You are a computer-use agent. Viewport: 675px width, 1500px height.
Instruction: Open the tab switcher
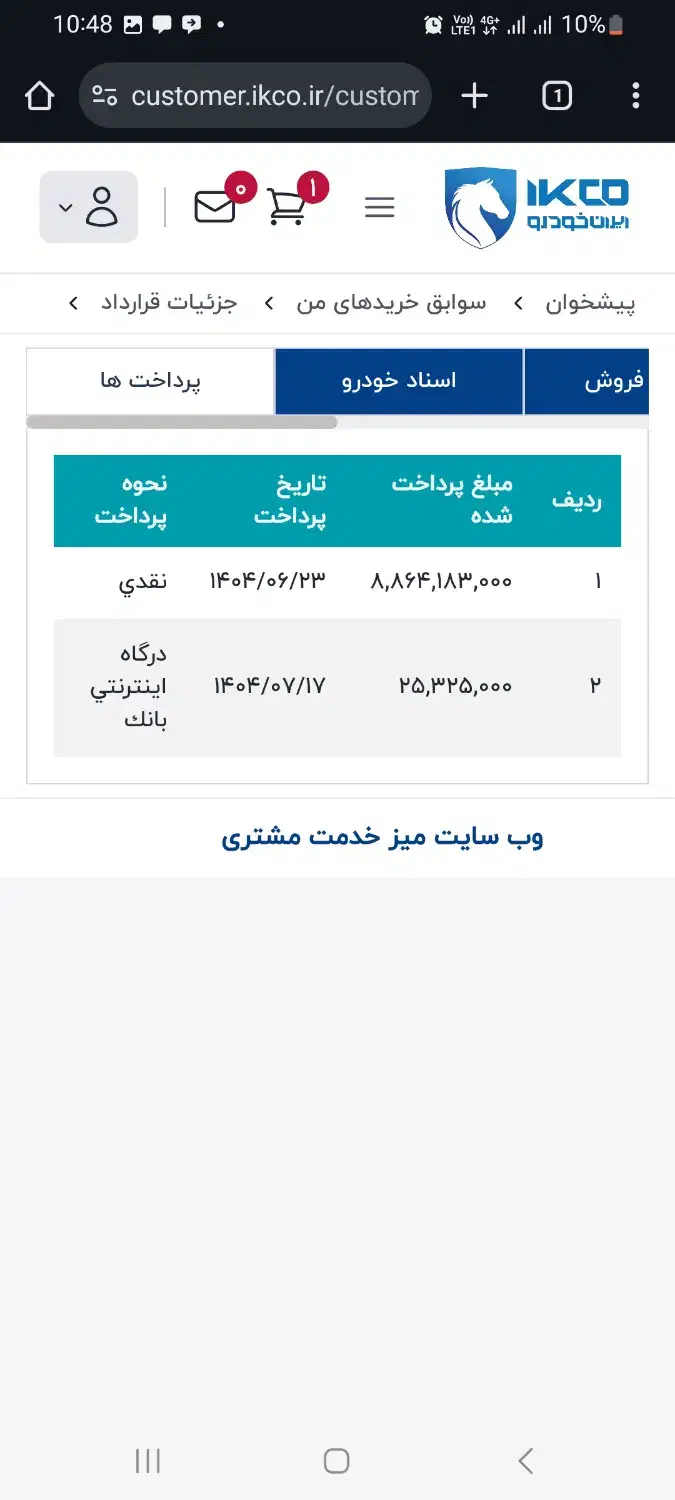(557, 96)
